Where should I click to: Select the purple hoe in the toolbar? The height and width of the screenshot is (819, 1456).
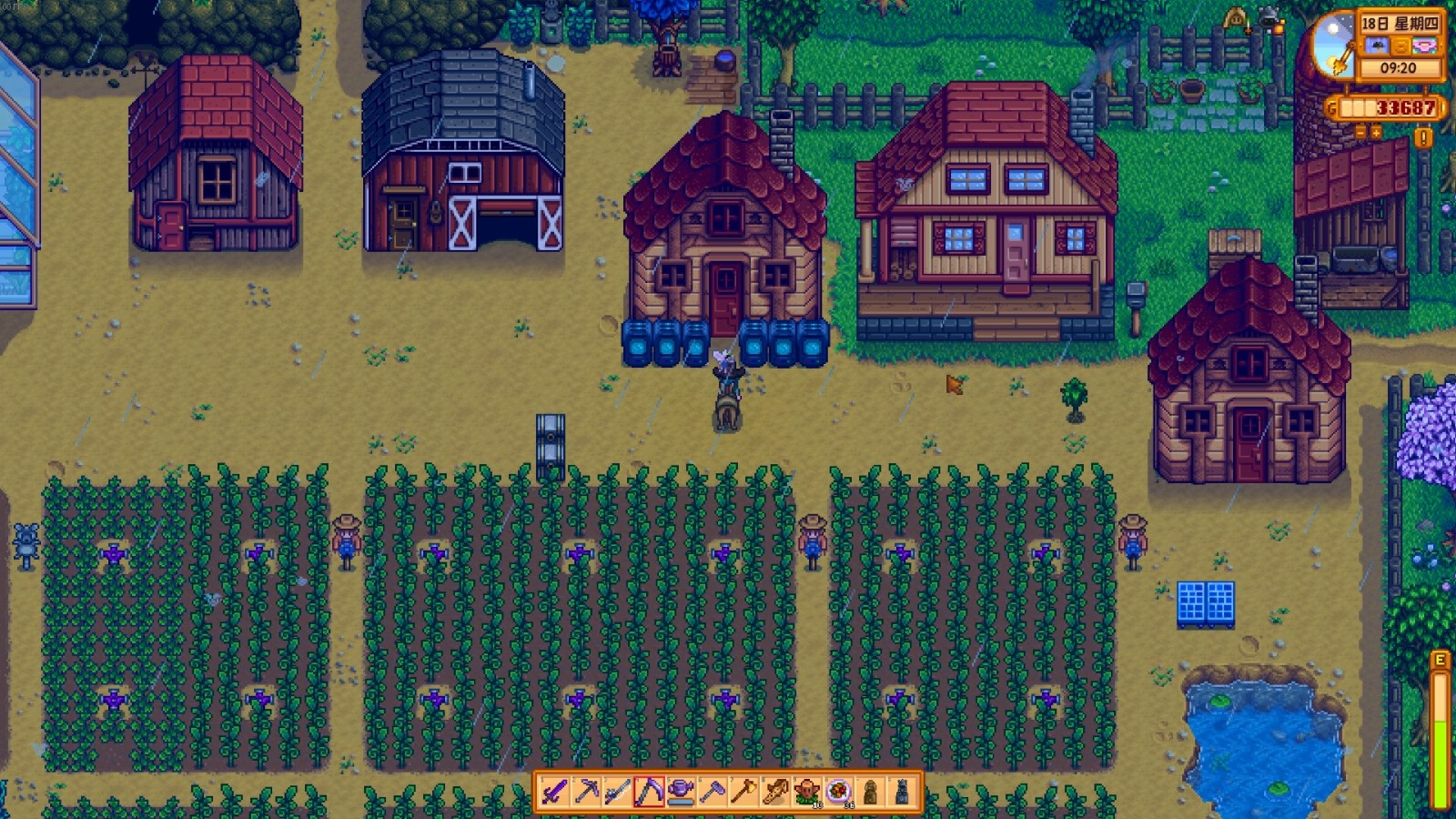point(712,792)
